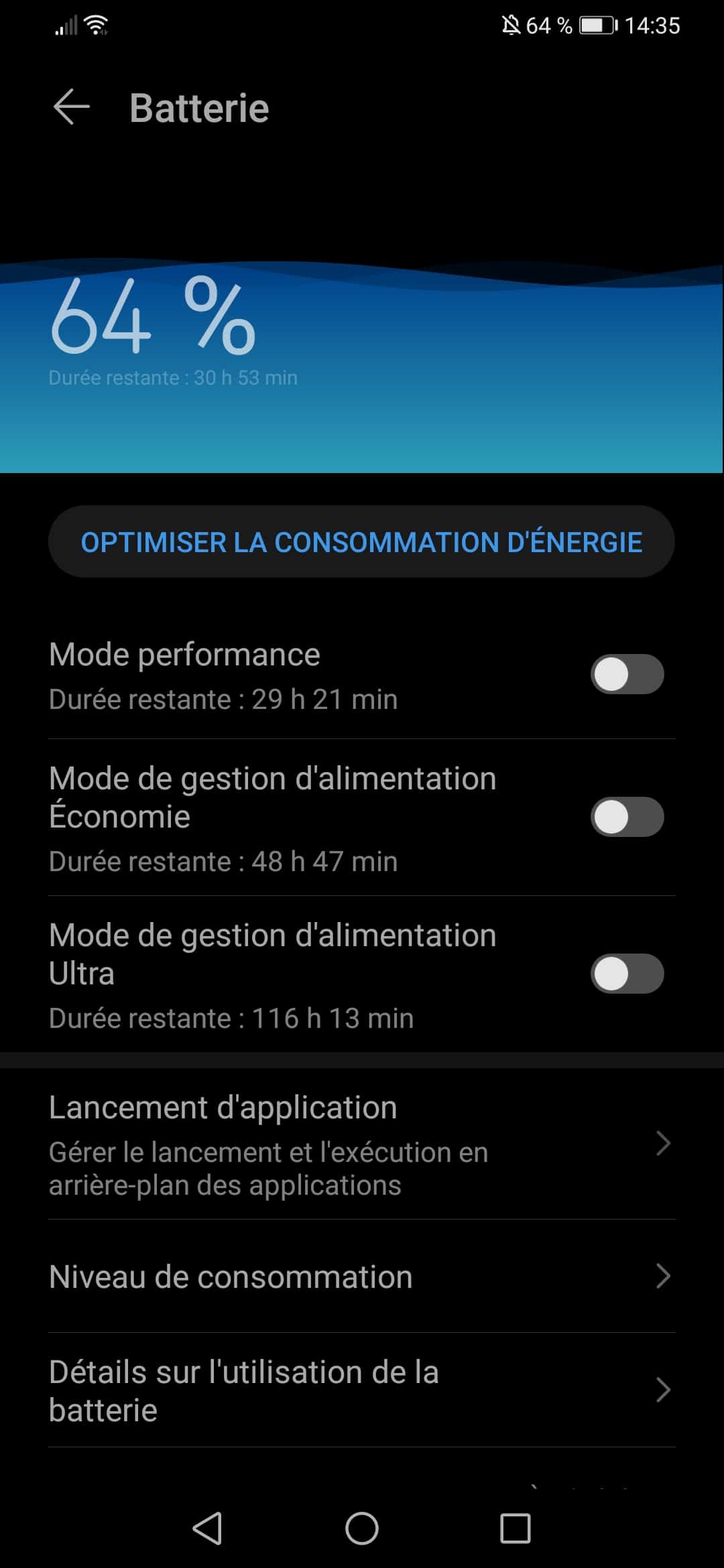The image size is (724, 1568).
Task: Go back from the Batterie screen
Action: 71,107
